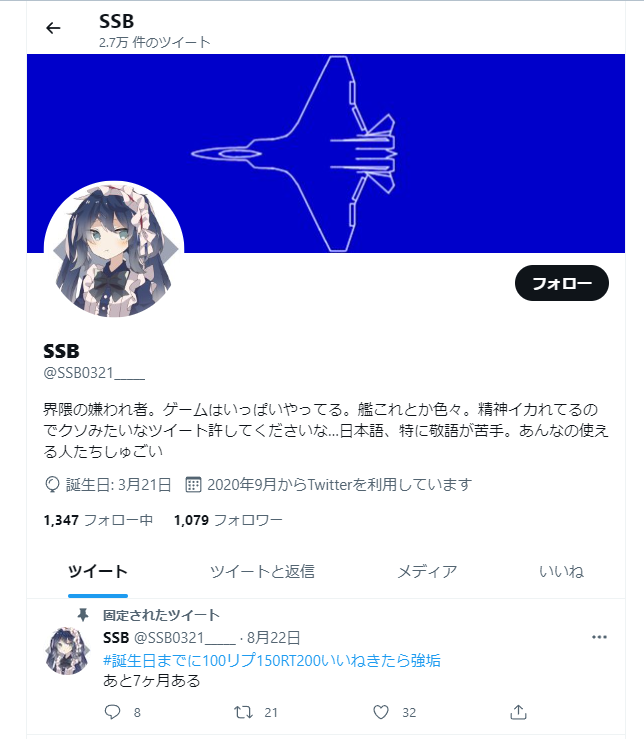Open the pinned tweet's more options menu
Image resolution: width=644 pixels, height=739 pixels.
coord(599,637)
